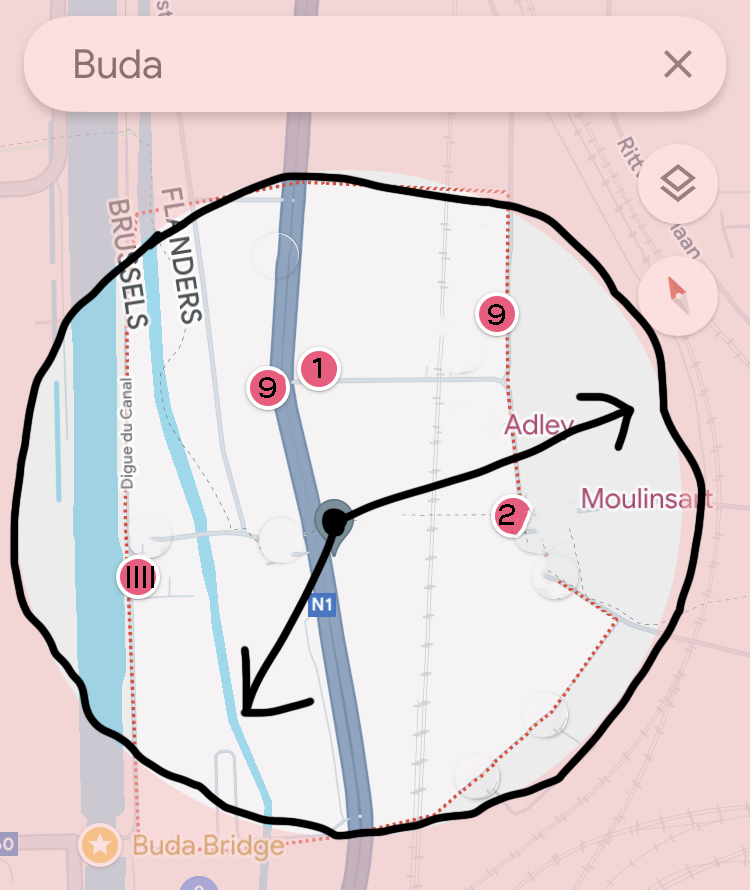Reset map orientation with the compass
This screenshot has width=750, height=890.
pos(677,294)
